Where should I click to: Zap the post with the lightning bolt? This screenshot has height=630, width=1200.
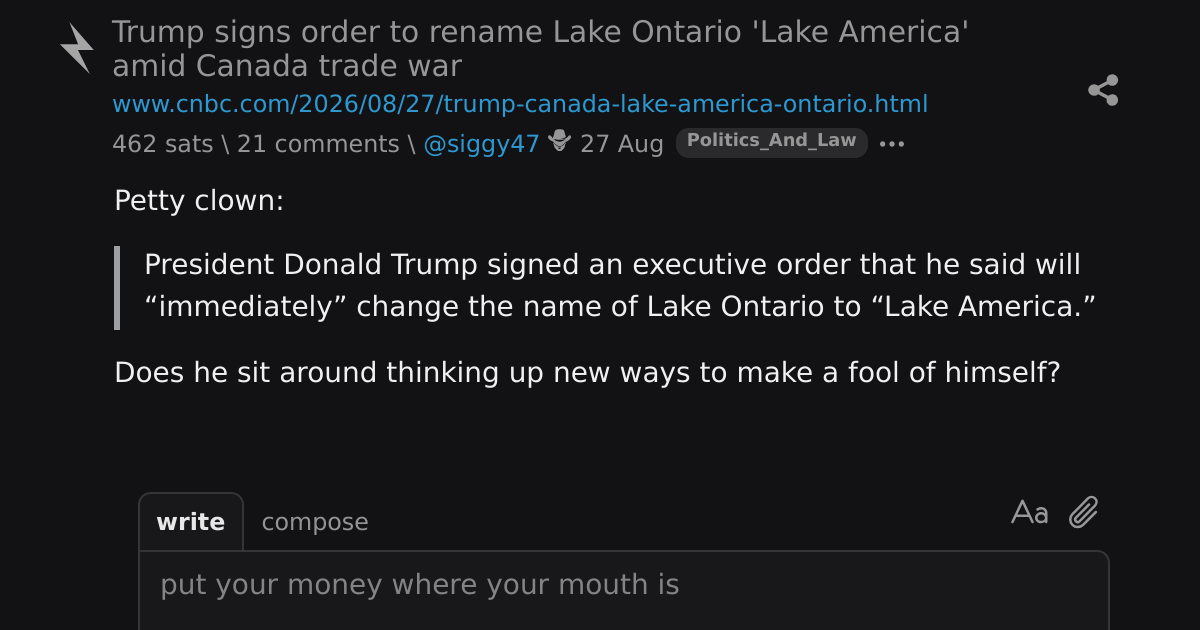tap(77, 48)
